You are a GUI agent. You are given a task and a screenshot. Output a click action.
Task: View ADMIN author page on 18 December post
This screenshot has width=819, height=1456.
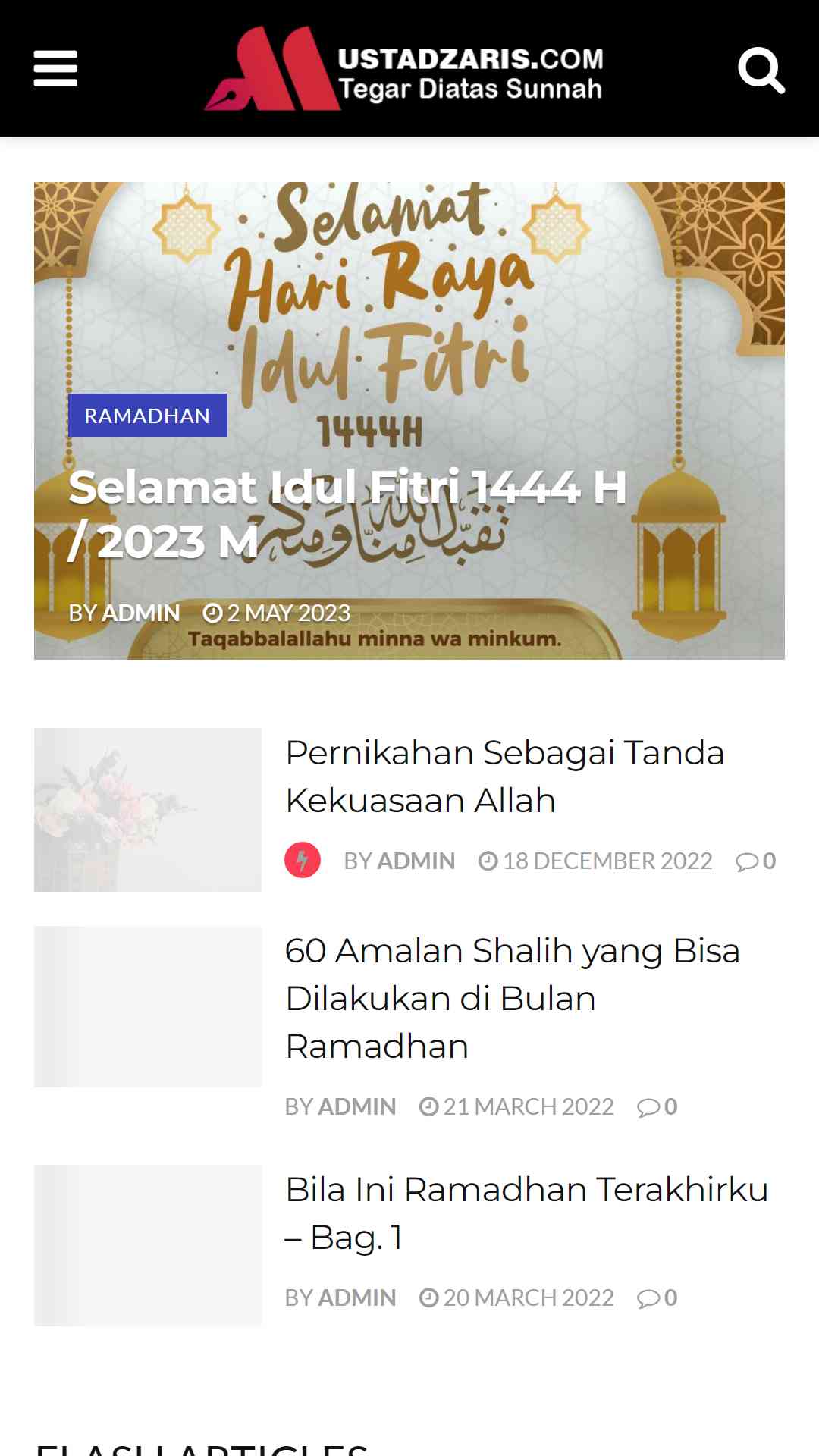[x=416, y=861]
